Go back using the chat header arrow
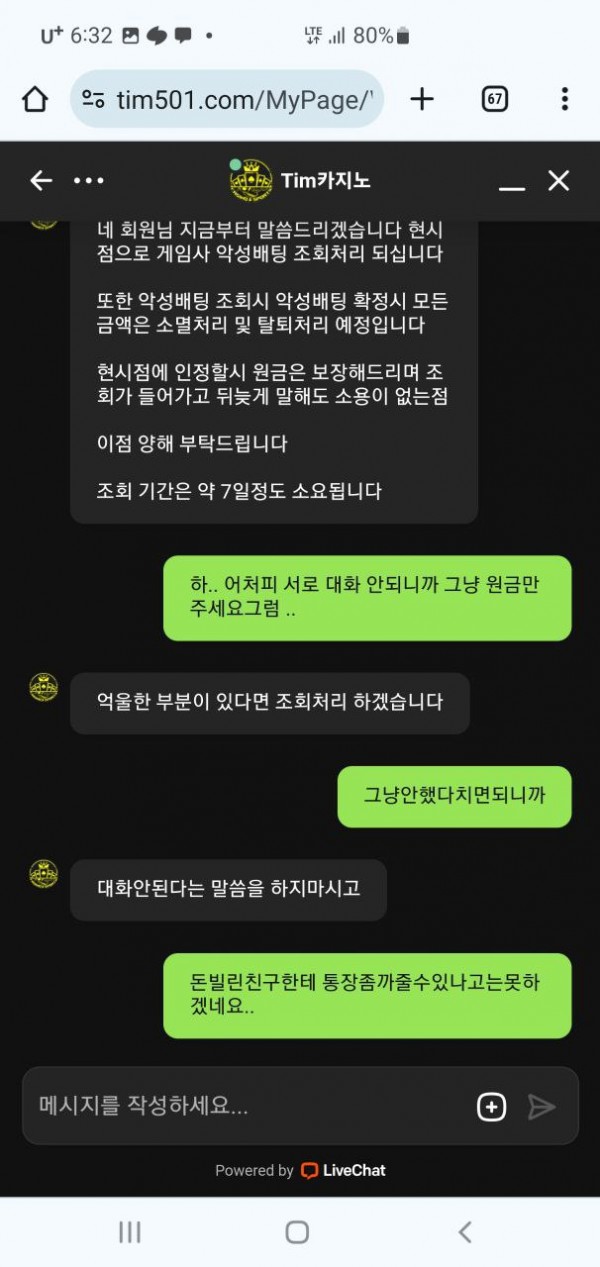 [x=40, y=181]
